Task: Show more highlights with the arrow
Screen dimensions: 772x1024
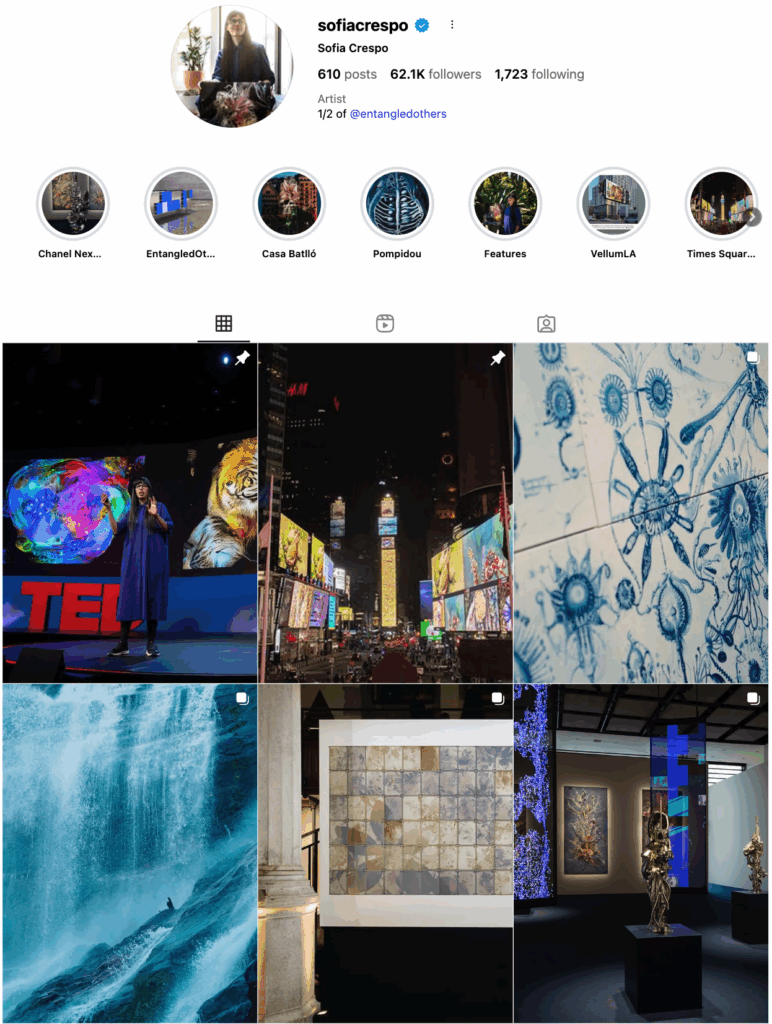Action: (753, 217)
